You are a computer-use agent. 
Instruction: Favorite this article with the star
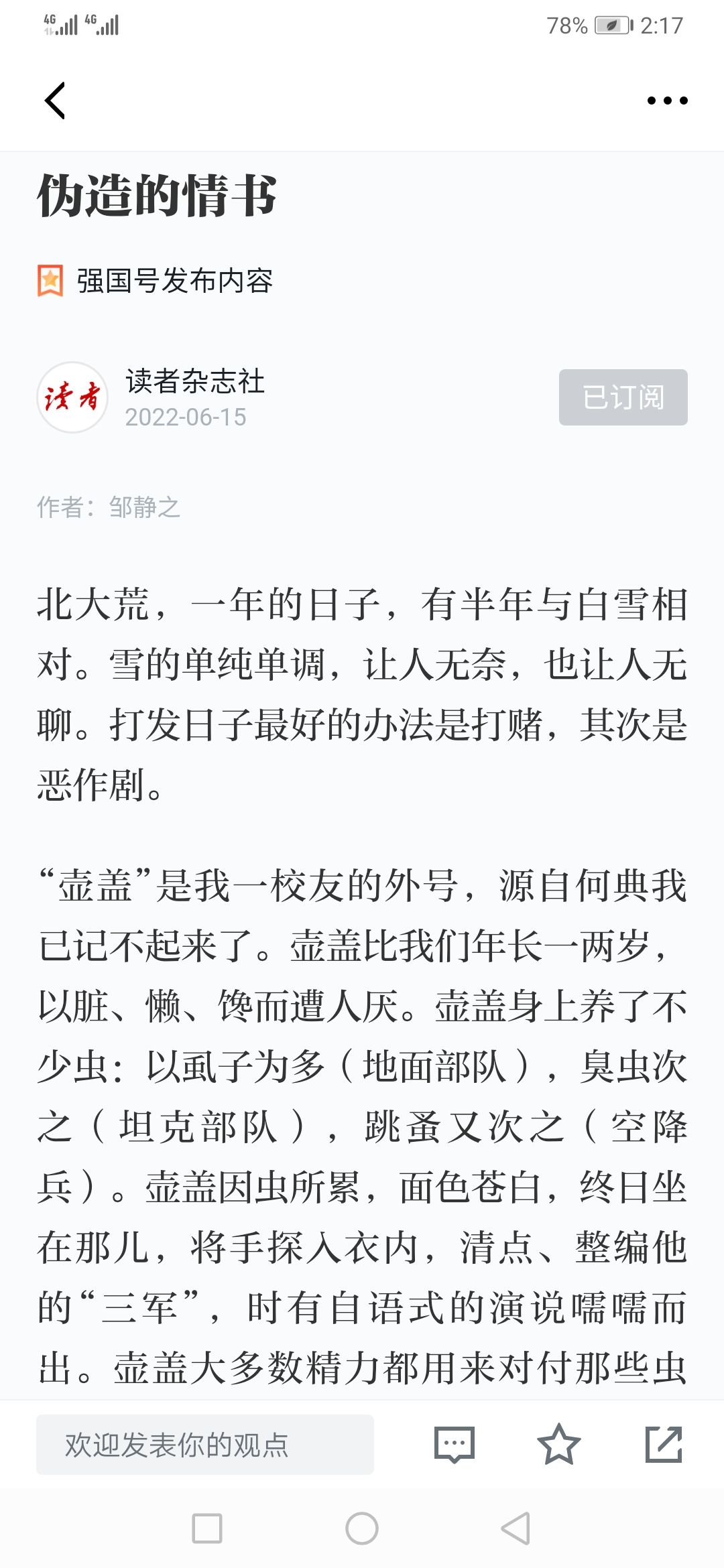pos(558,1444)
